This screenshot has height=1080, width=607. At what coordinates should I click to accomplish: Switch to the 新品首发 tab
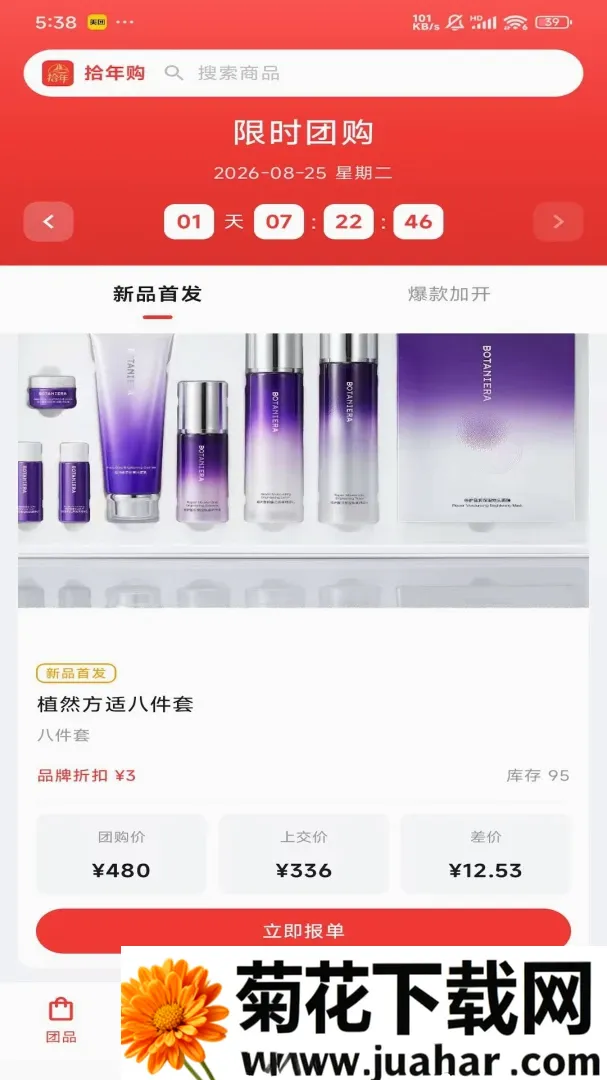coord(157,294)
